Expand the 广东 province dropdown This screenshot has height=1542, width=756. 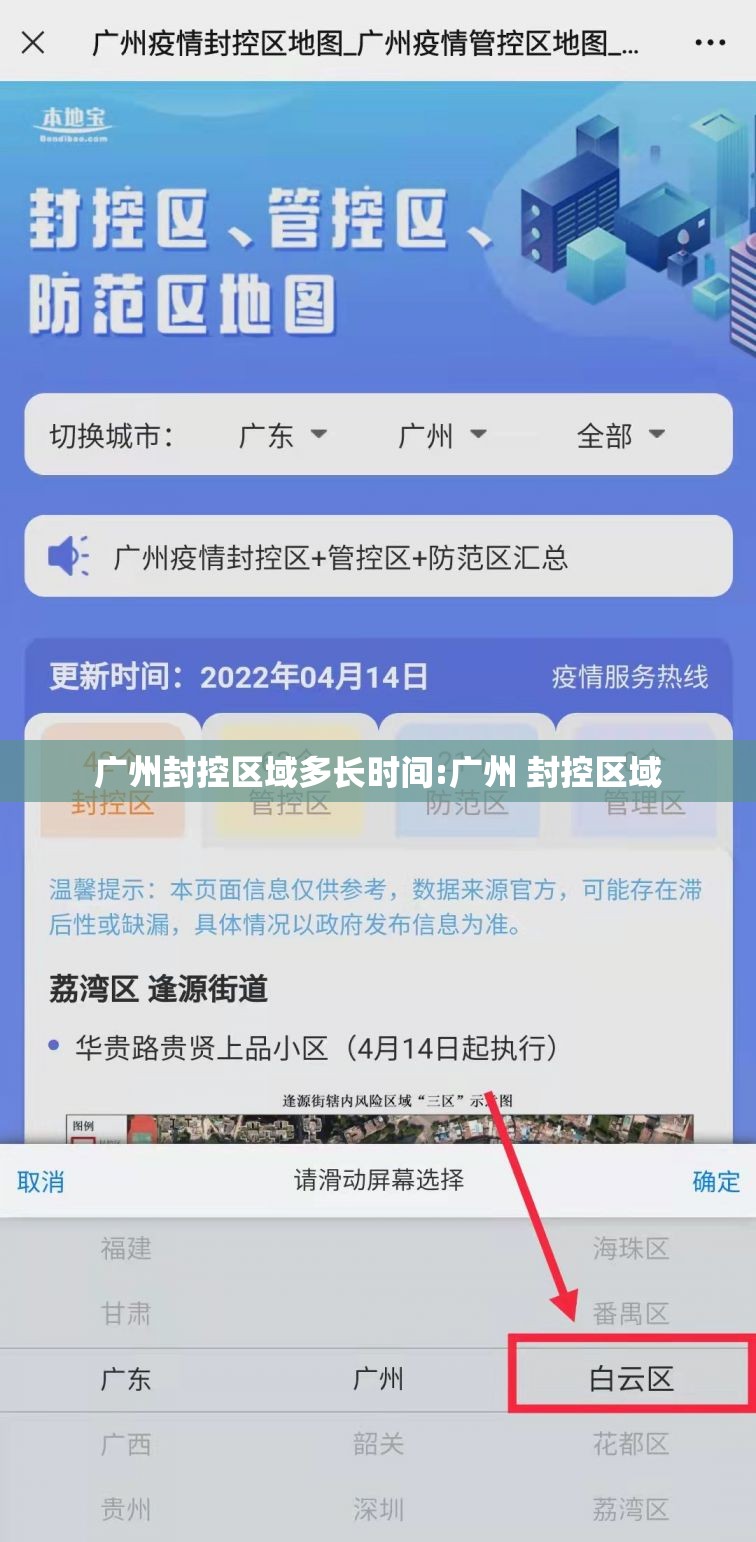(283, 435)
